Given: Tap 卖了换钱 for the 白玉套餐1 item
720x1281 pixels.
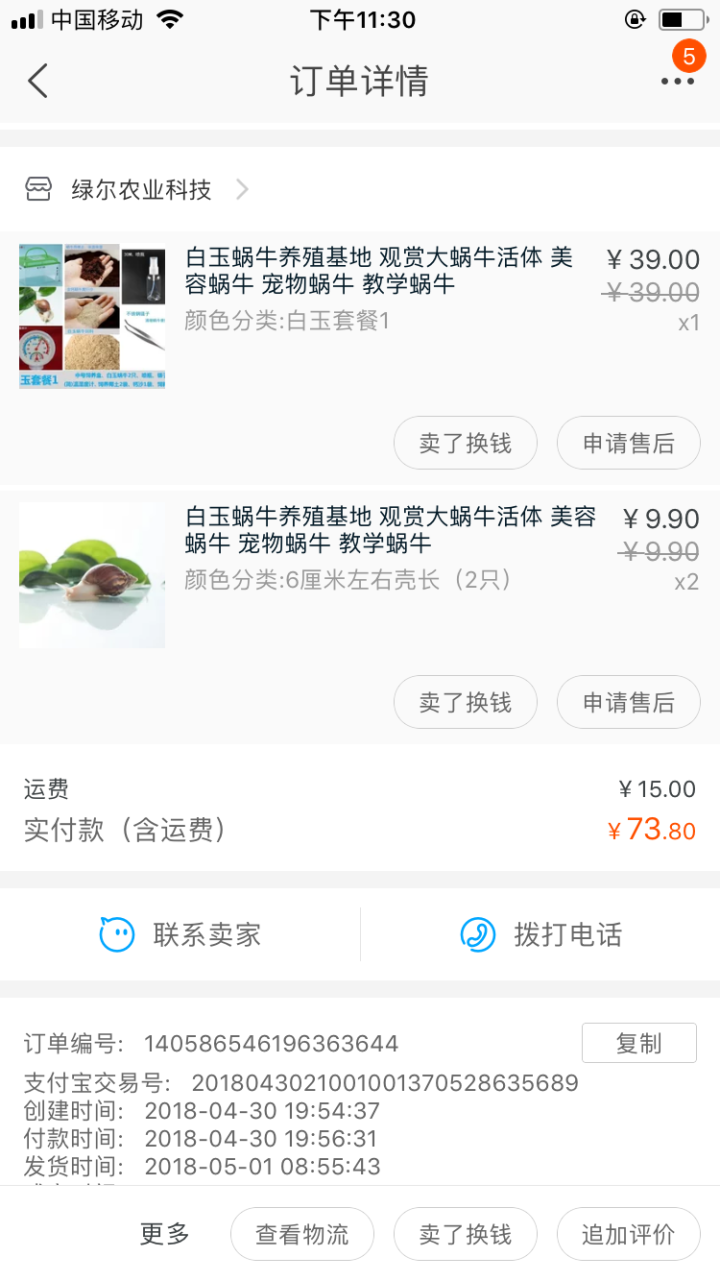Looking at the screenshot, I should [x=465, y=443].
